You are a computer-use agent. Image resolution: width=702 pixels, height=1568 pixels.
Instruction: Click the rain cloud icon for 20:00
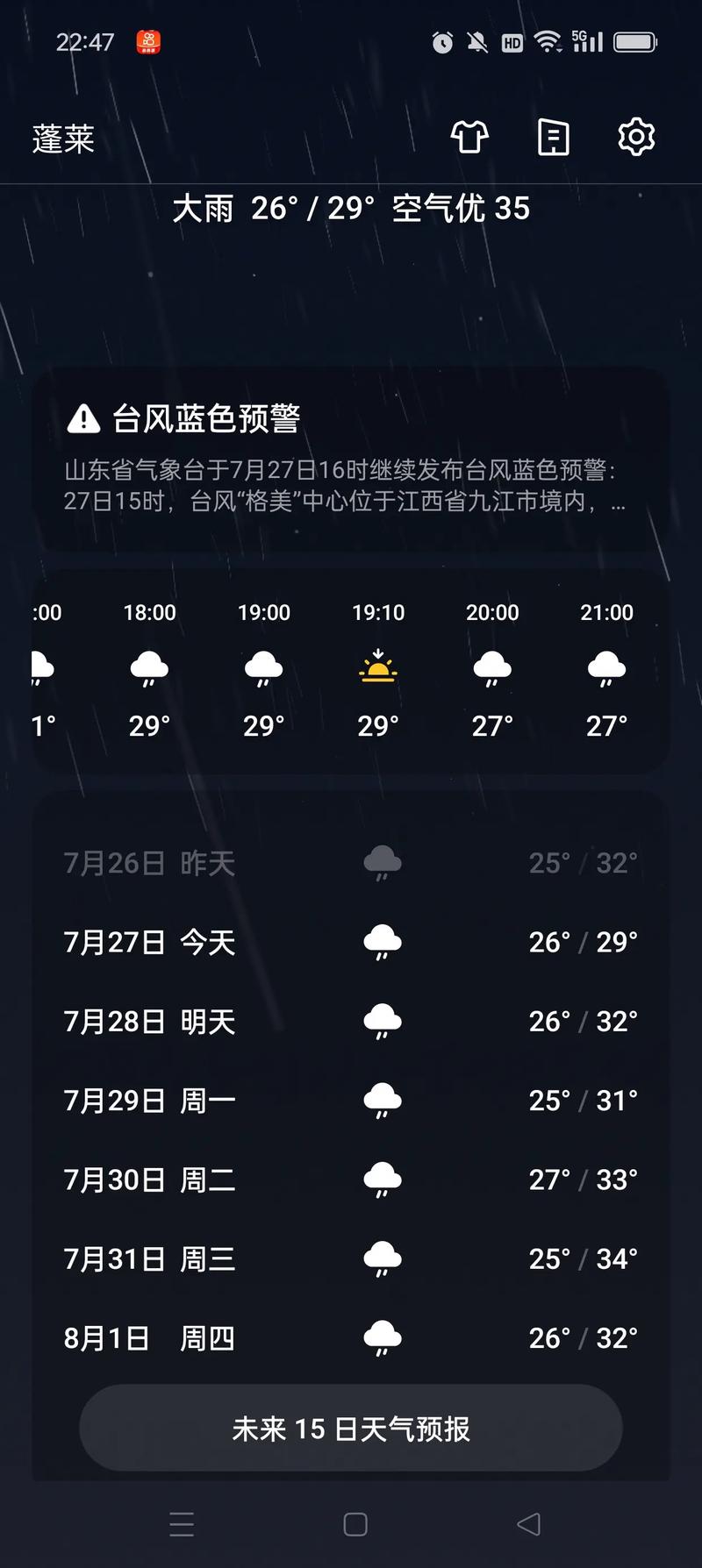coord(492,666)
